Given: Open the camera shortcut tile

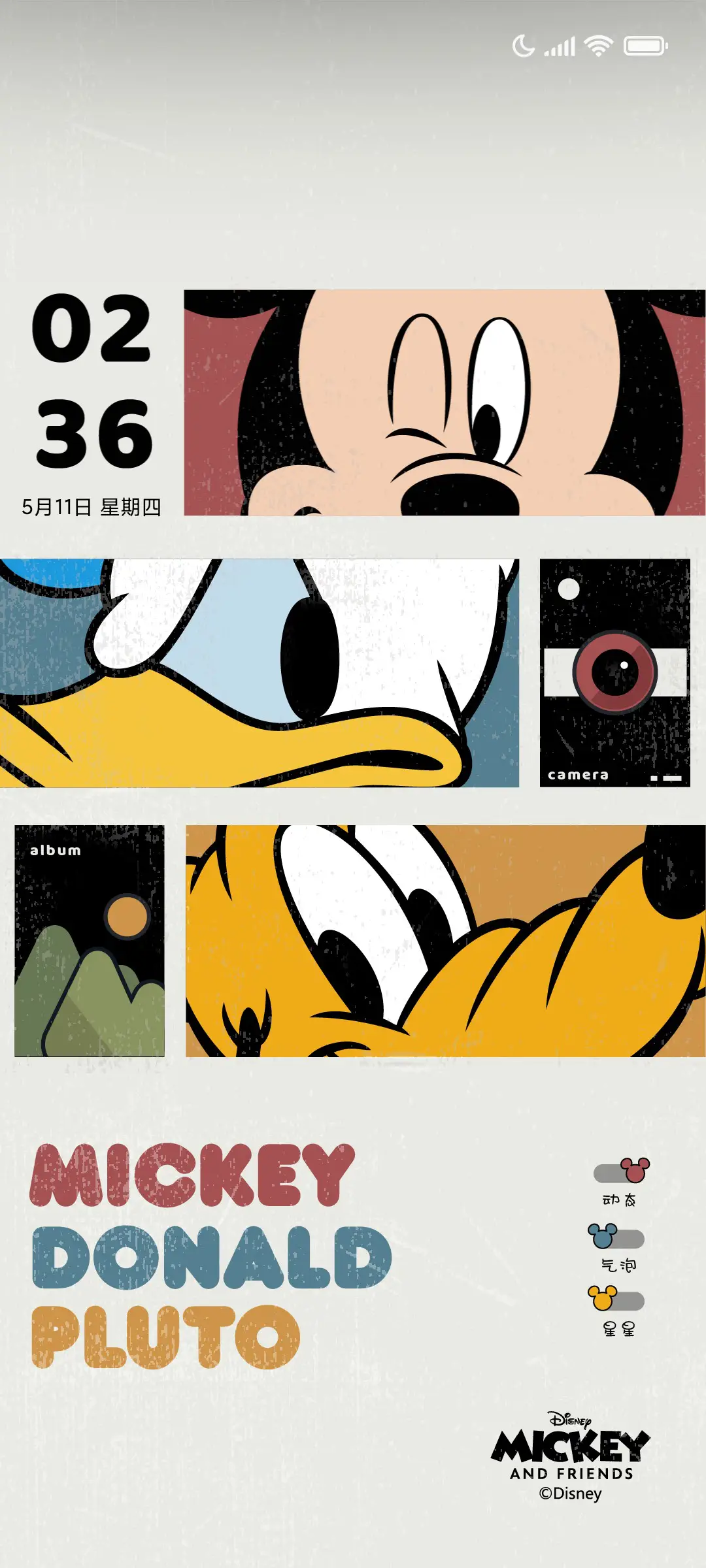Looking at the screenshot, I should coord(614,673).
